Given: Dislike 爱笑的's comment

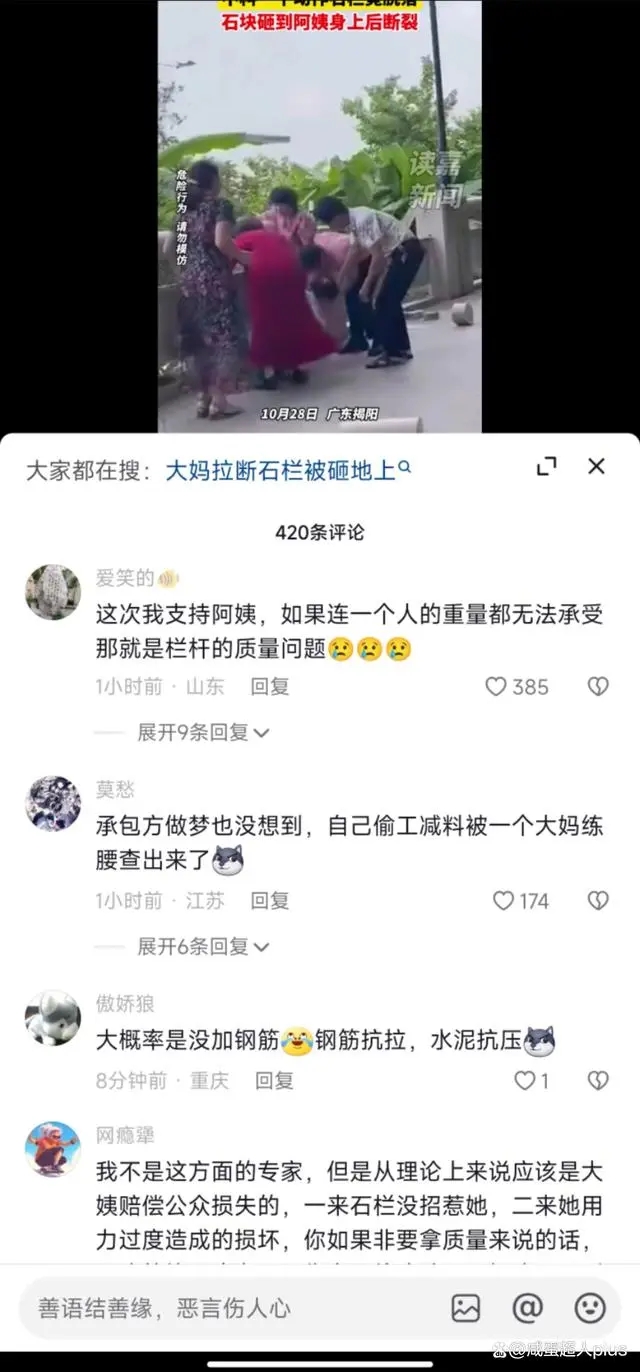Looking at the screenshot, I should tap(597, 686).
